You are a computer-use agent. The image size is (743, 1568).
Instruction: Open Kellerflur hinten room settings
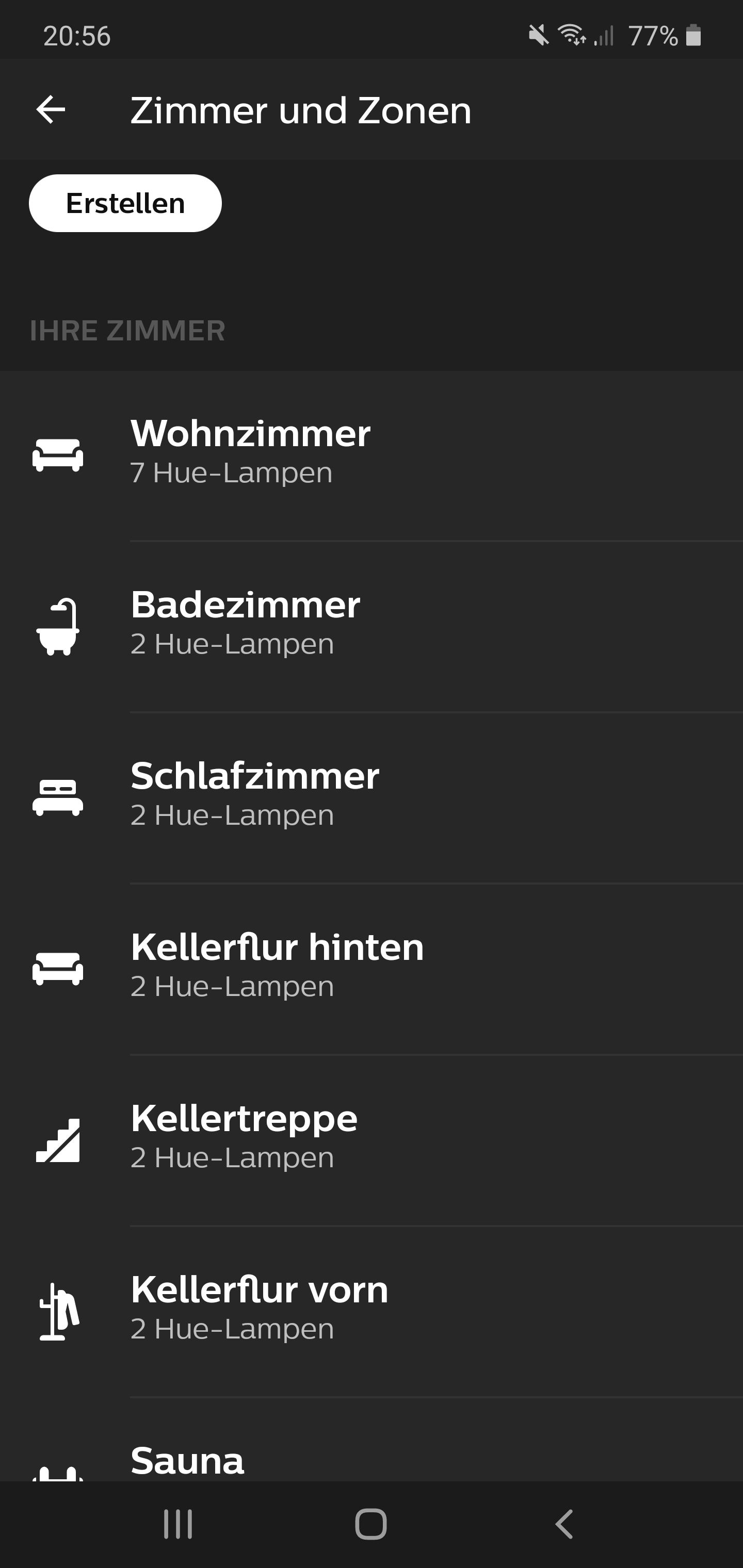click(x=372, y=967)
